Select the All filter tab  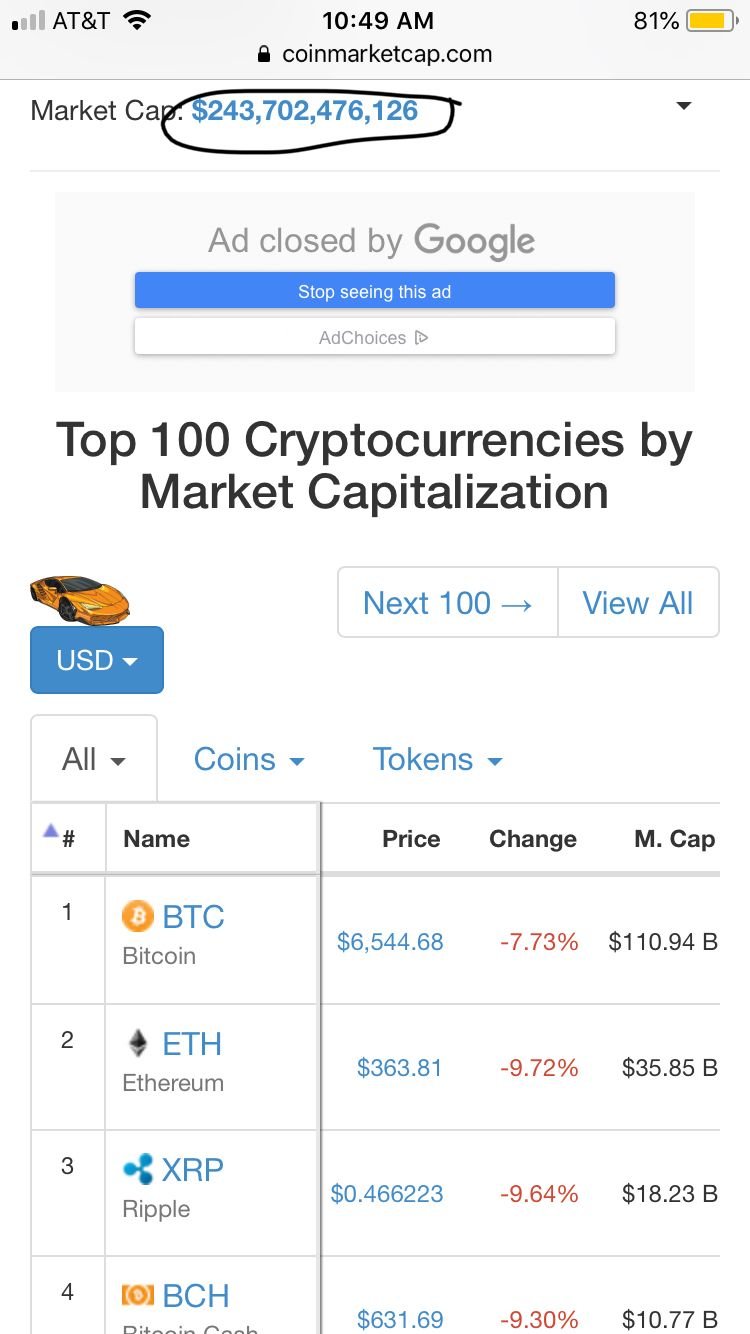pyautogui.click(x=94, y=759)
